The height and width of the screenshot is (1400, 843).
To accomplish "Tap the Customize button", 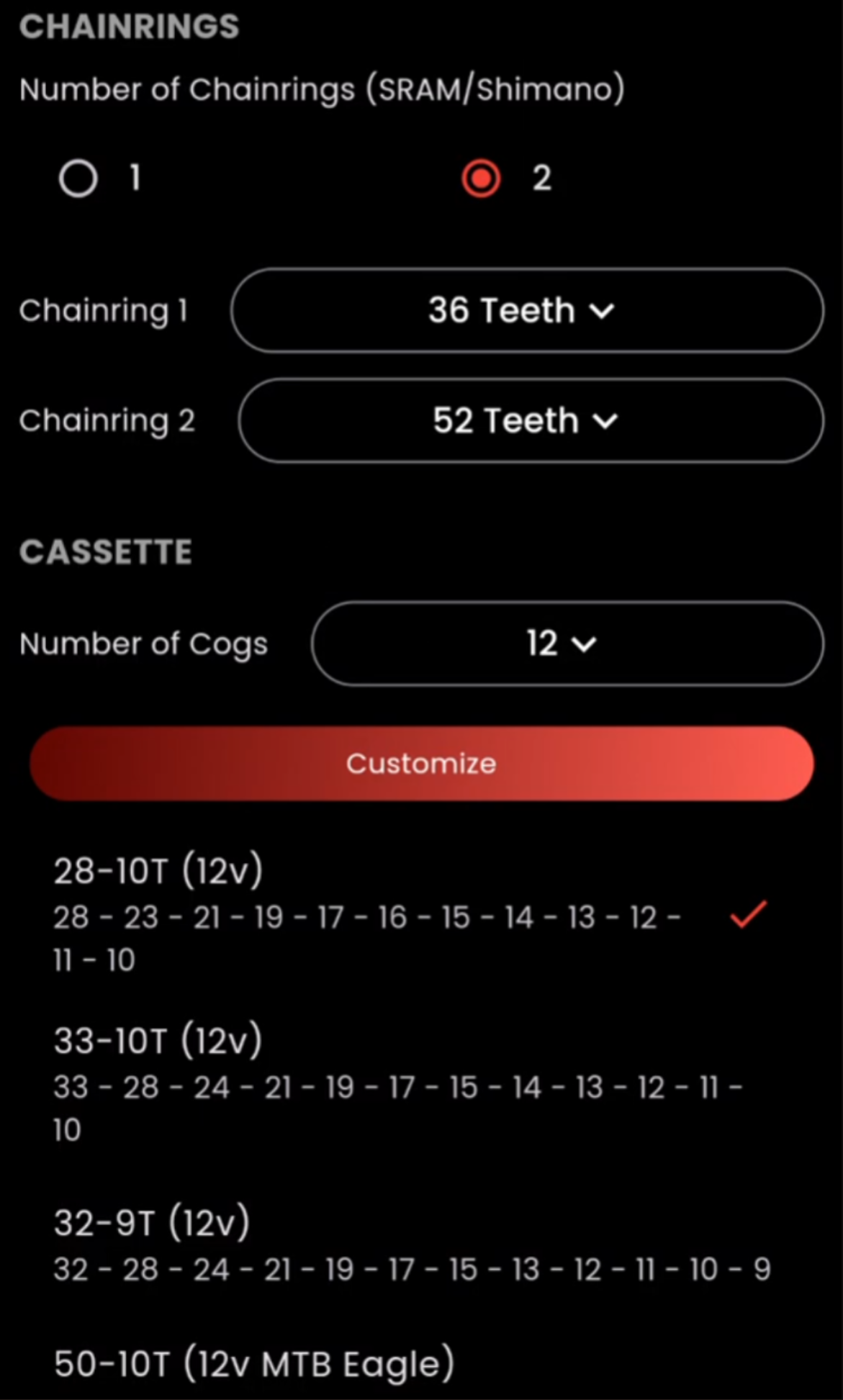I will 422,763.
